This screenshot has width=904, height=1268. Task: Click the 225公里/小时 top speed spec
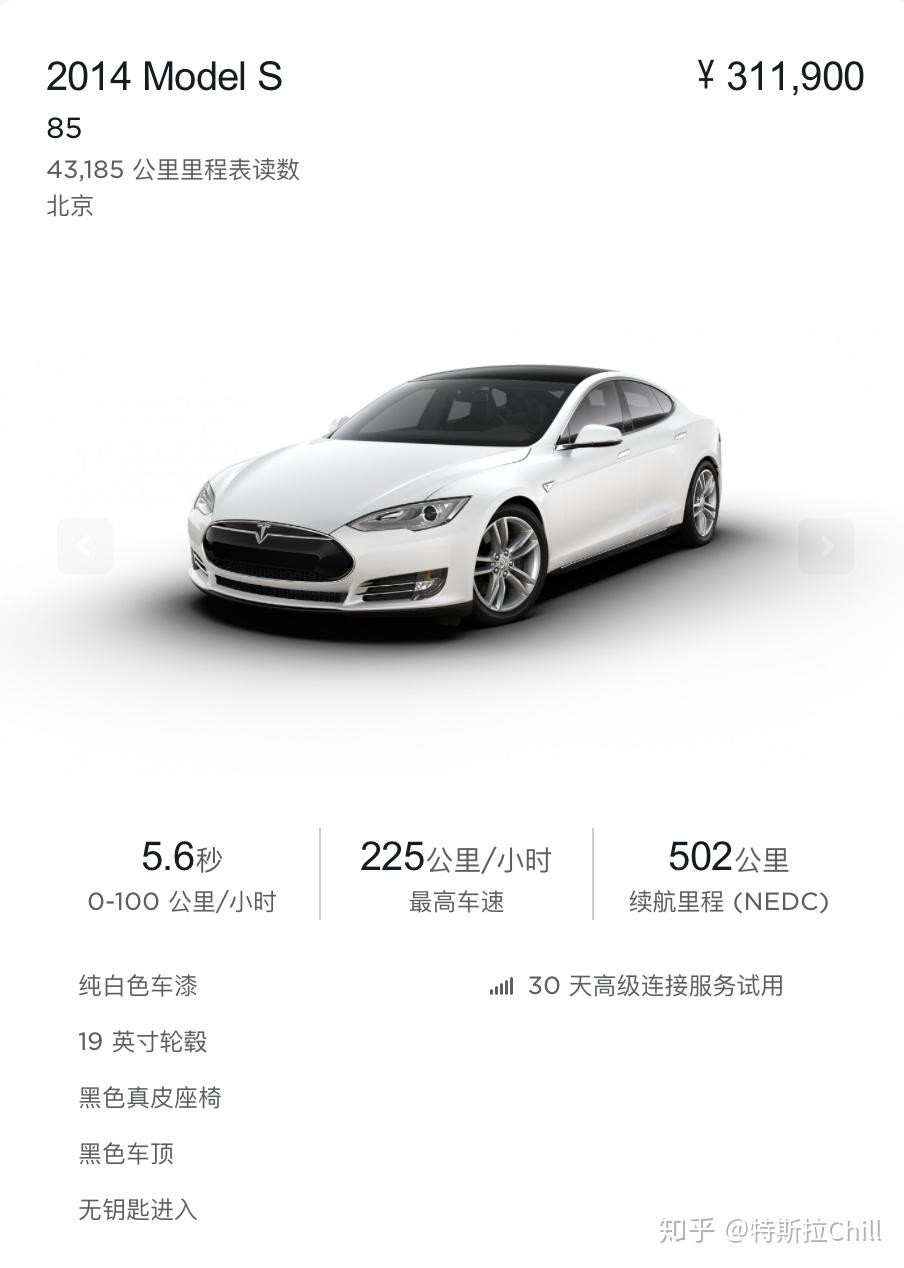click(455, 857)
